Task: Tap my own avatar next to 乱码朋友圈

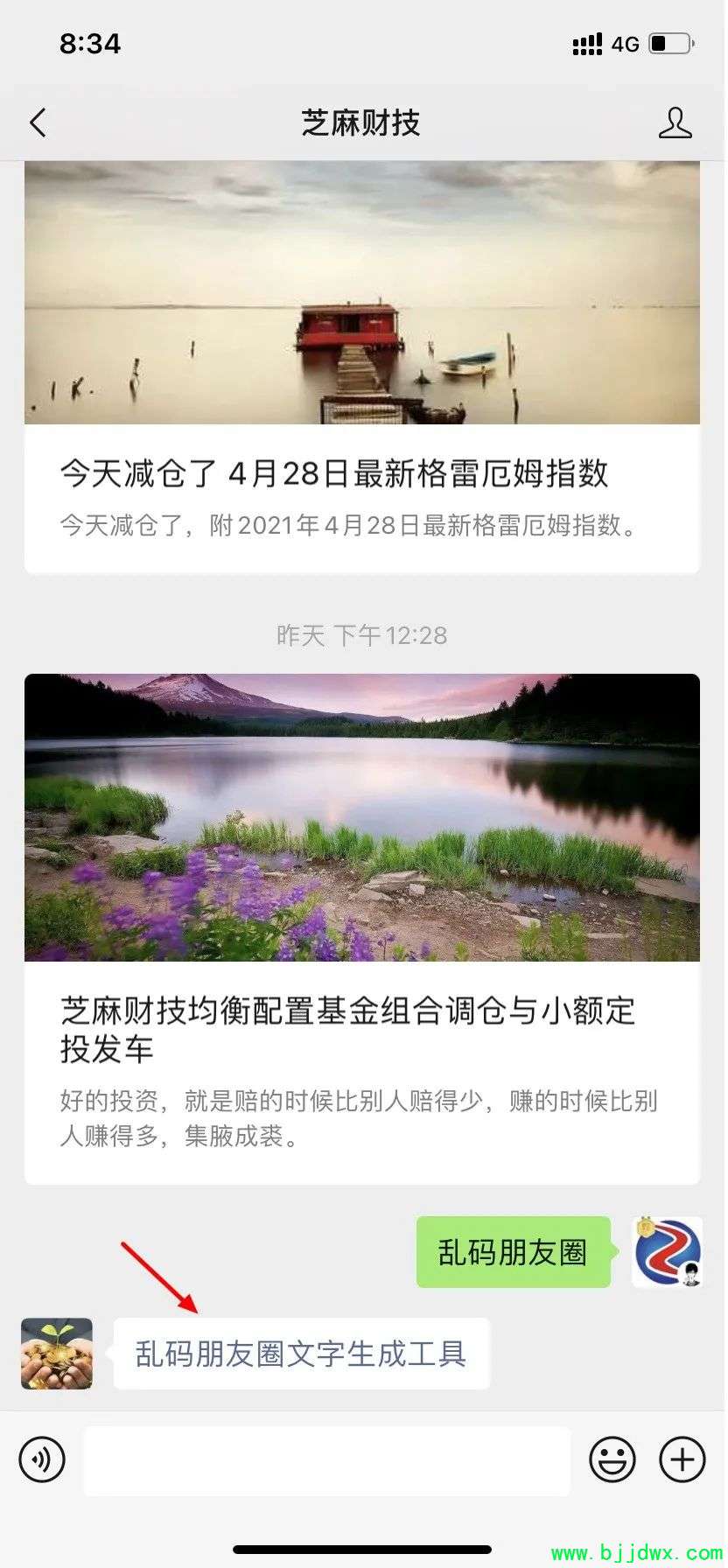Action: point(667,1252)
